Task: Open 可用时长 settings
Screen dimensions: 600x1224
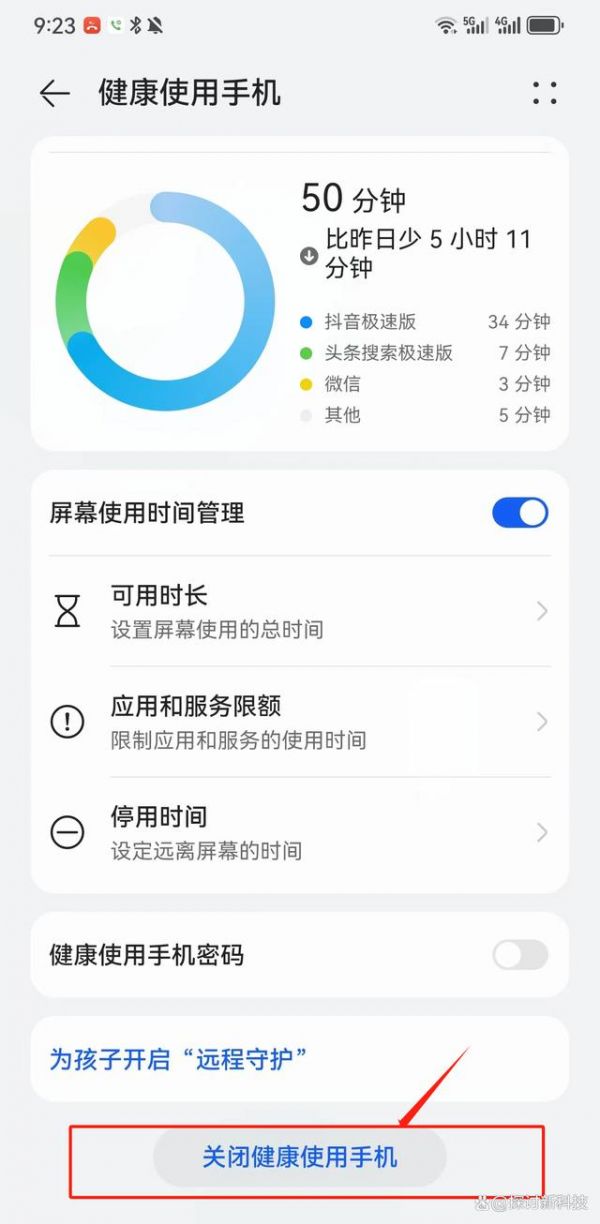Action: (300, 611)
